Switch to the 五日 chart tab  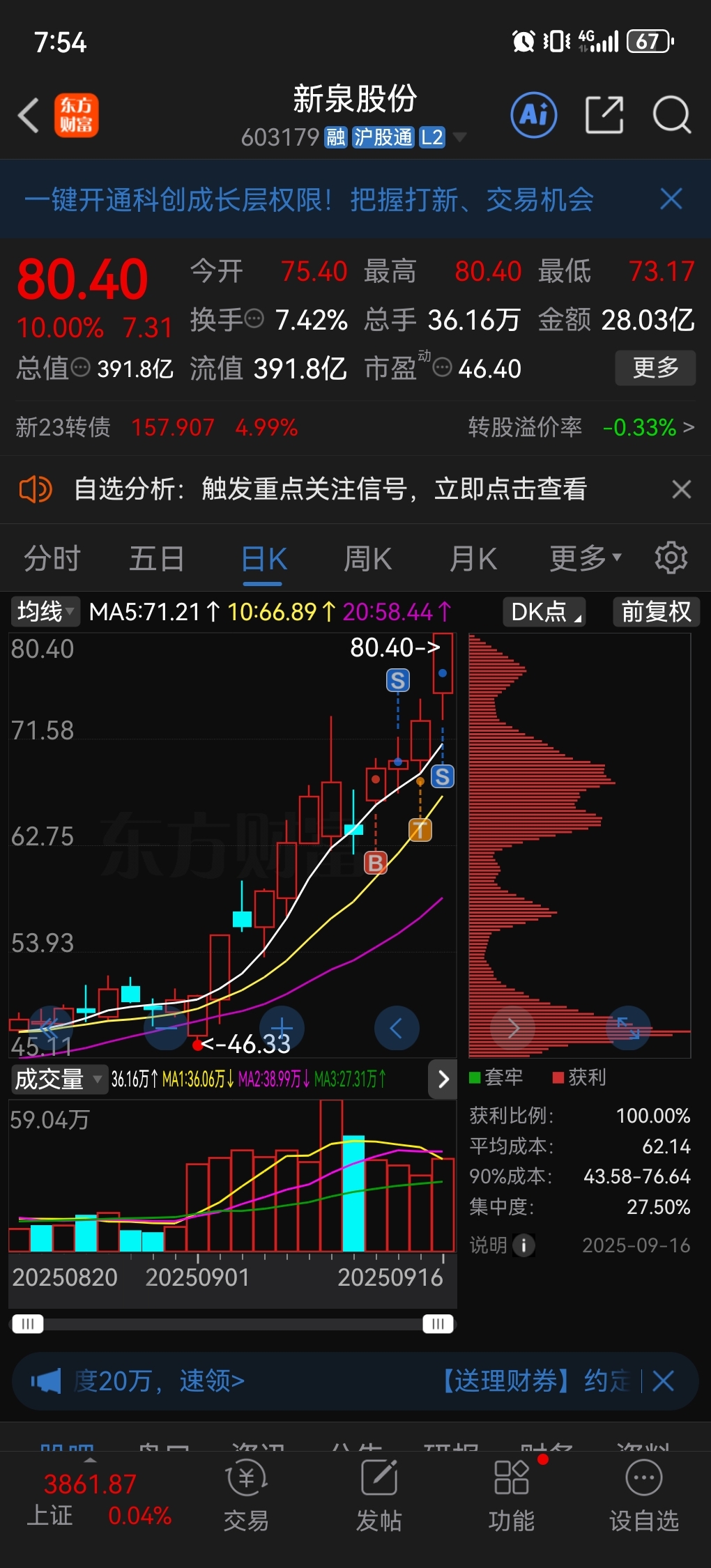[x=157, y=559]
